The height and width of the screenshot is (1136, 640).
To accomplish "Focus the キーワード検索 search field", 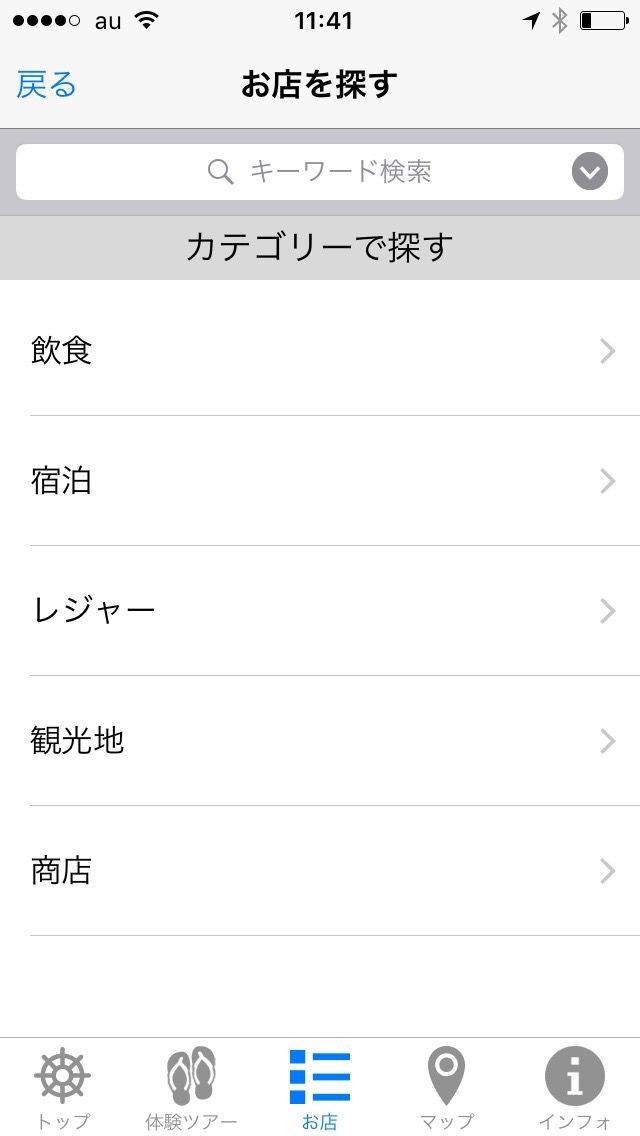I will tap(320, 172).
